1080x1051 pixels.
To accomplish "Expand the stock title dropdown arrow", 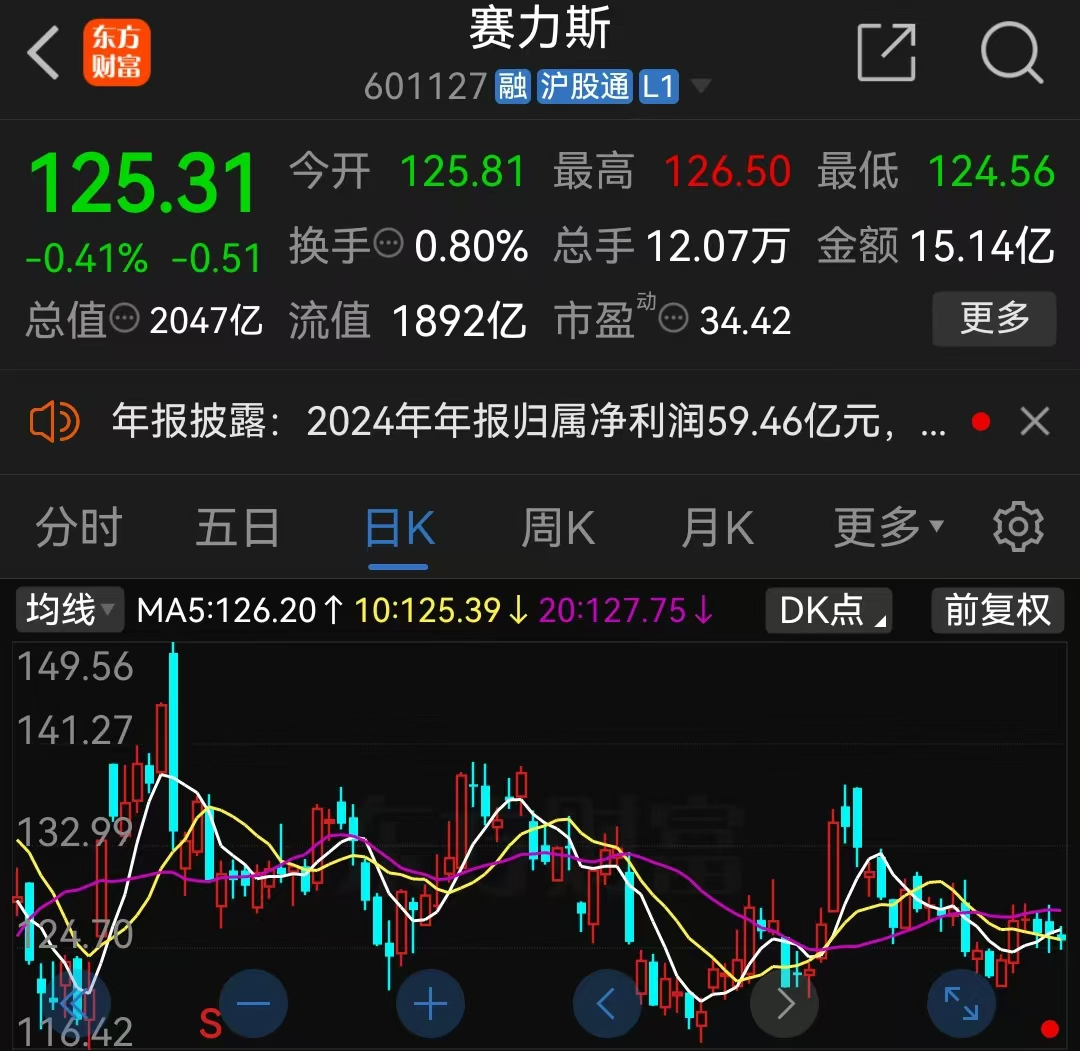I will pyautogui.click(x=701, y=87).
